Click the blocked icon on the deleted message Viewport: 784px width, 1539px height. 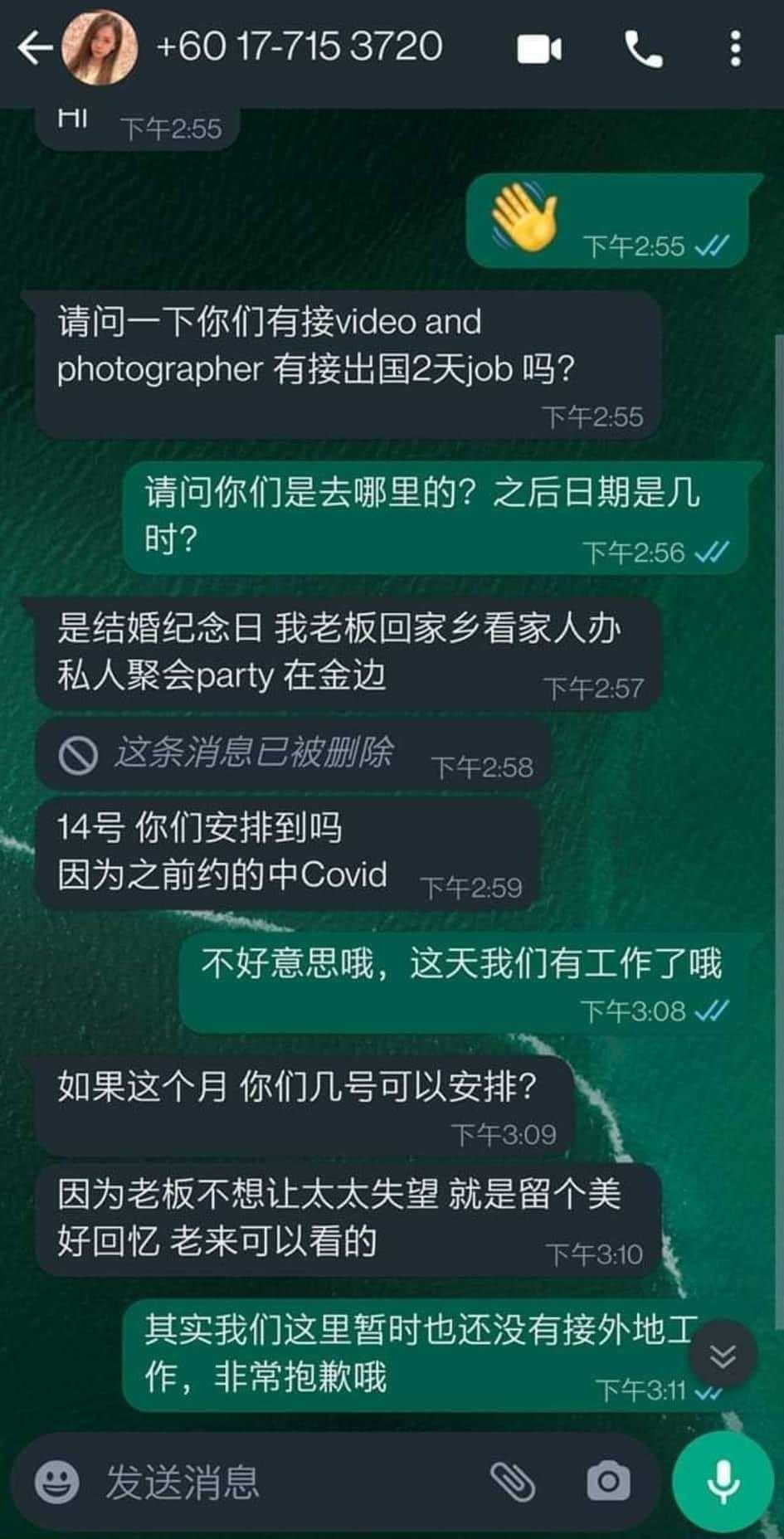tap(79, 755)
